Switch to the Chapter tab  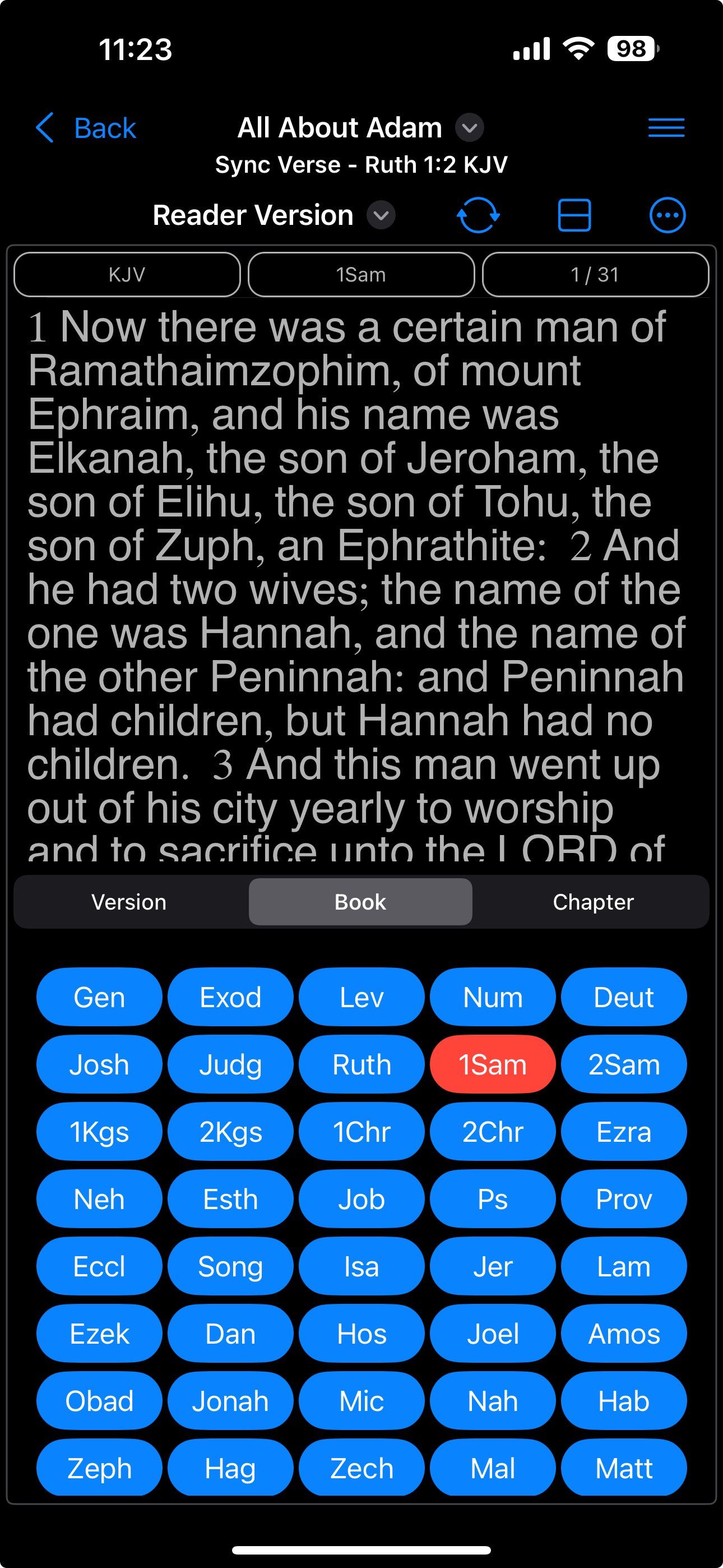click(x=594, y=901)
